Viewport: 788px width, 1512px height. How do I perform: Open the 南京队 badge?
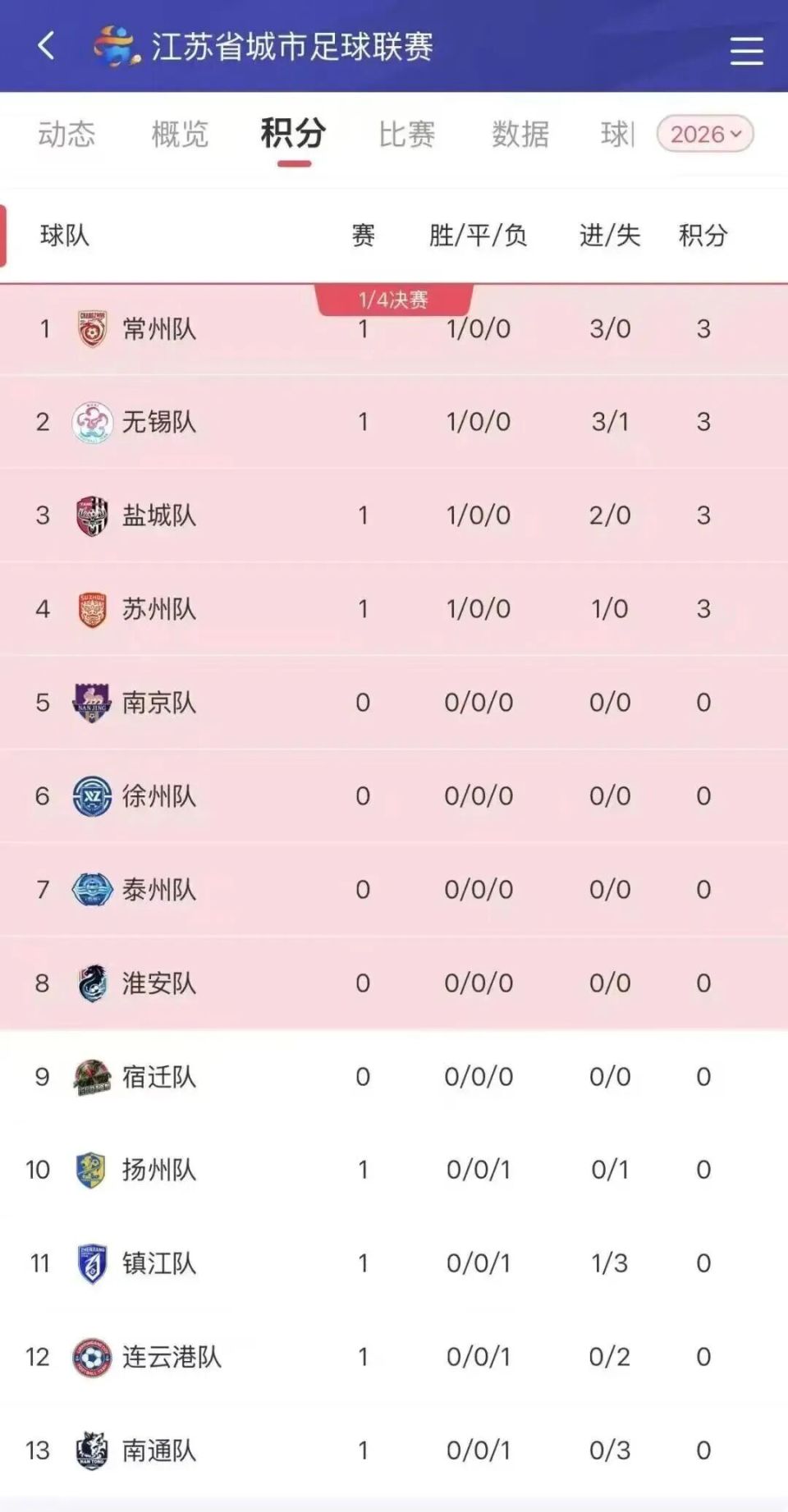93,703
